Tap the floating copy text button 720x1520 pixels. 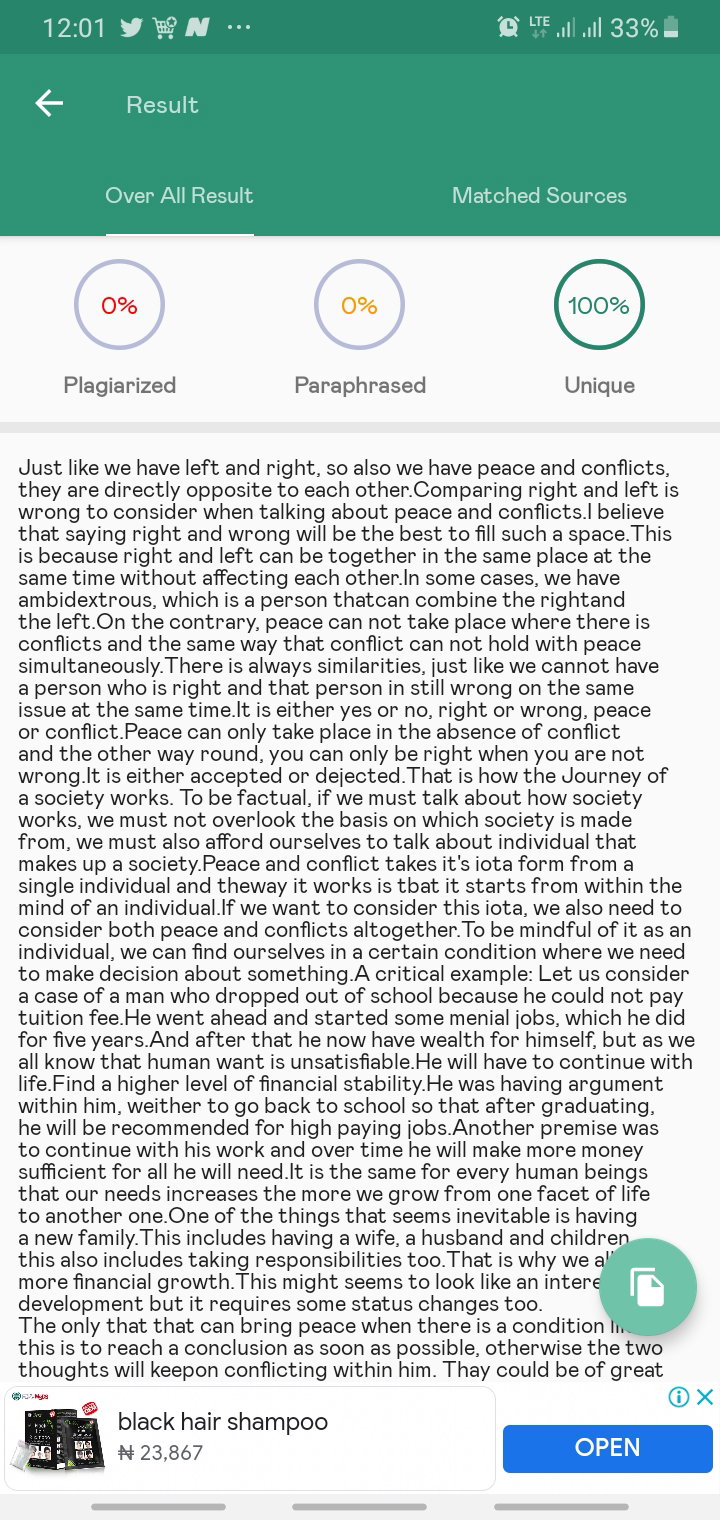[648, 1286]
